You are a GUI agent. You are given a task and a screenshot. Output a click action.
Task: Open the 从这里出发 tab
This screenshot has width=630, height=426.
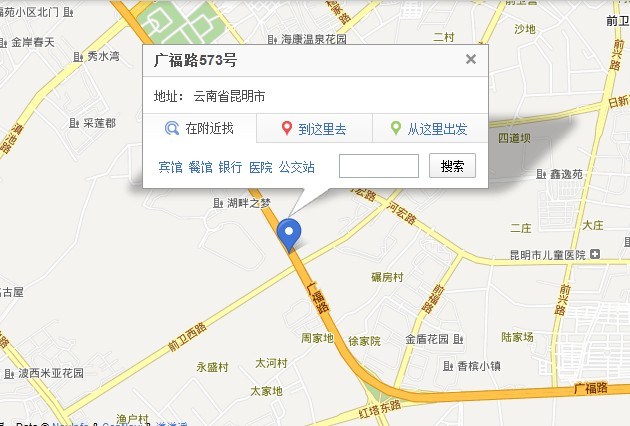[430, 129]
